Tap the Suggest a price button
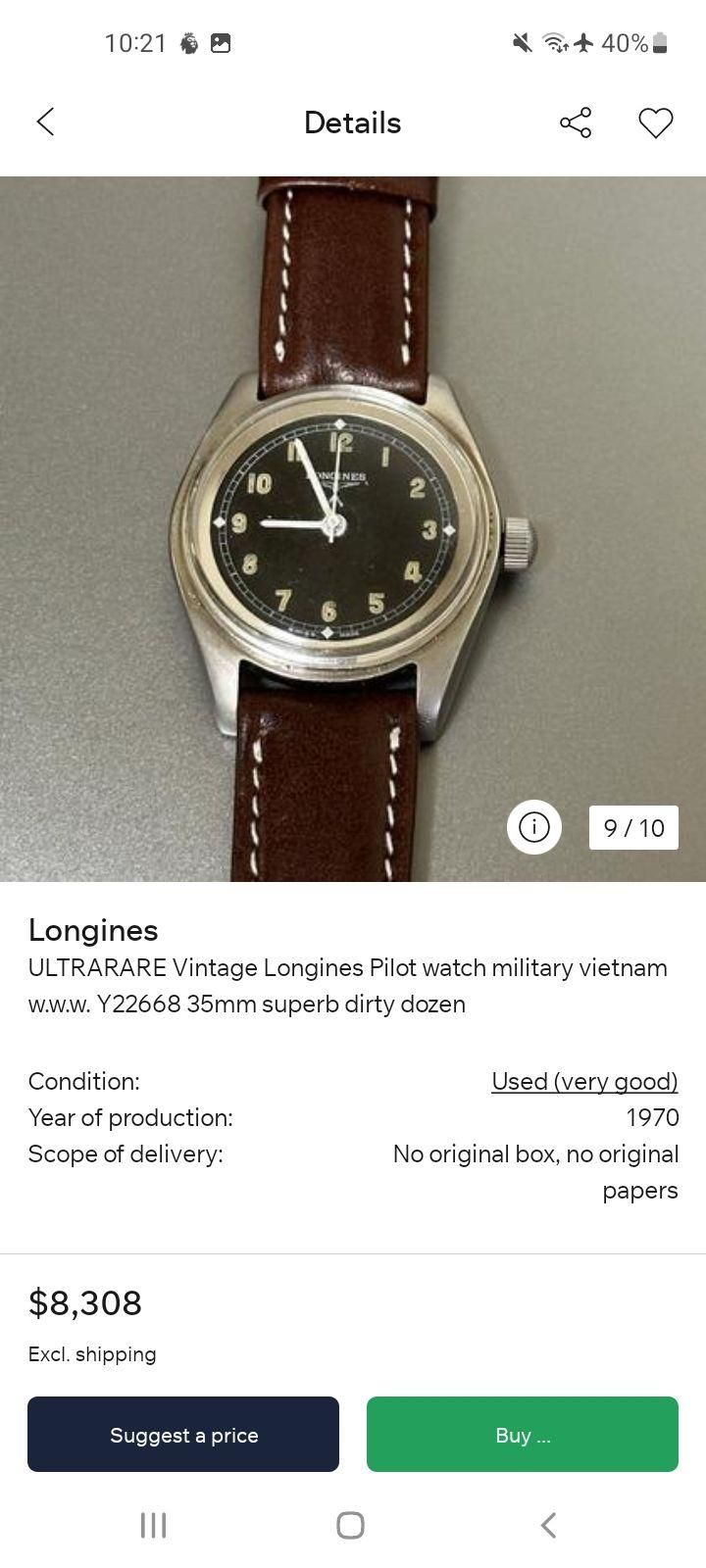The width and height of the screenshot is (706, 1568). click(183, 1434)
